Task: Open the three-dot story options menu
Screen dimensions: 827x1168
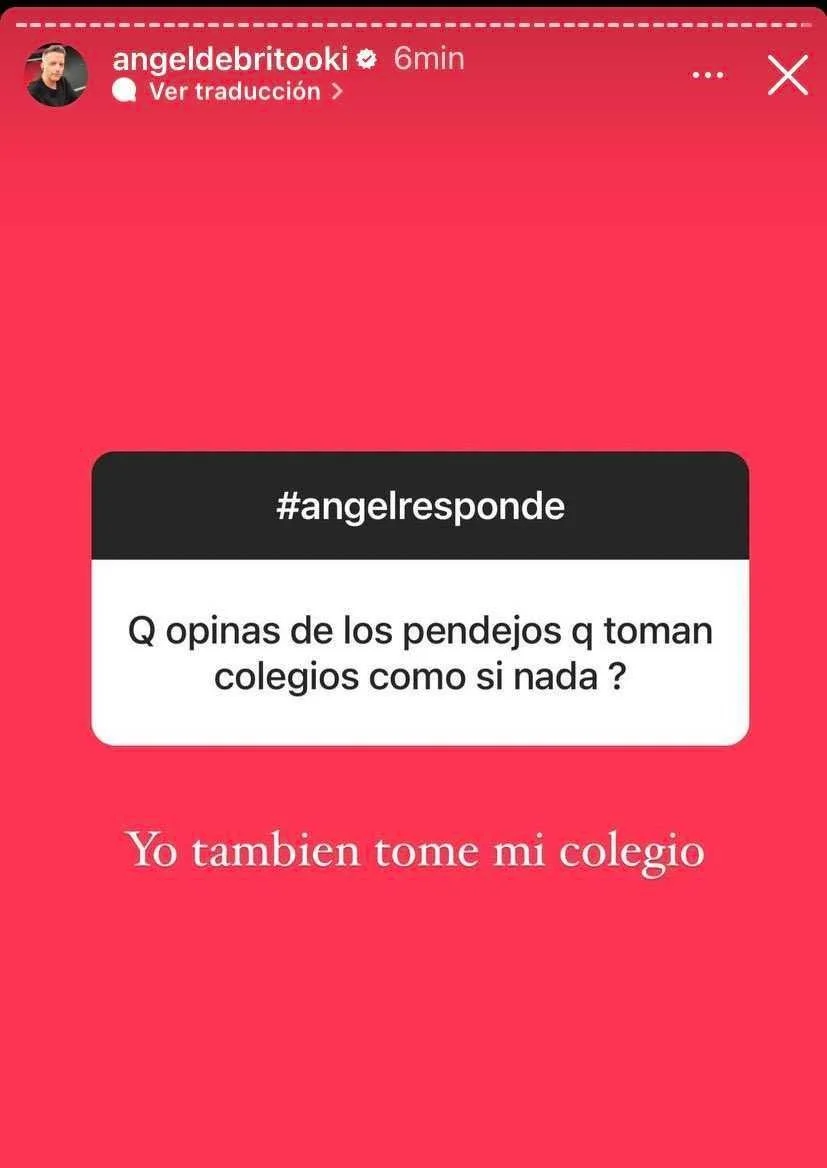Action: [x=708, y=75]
